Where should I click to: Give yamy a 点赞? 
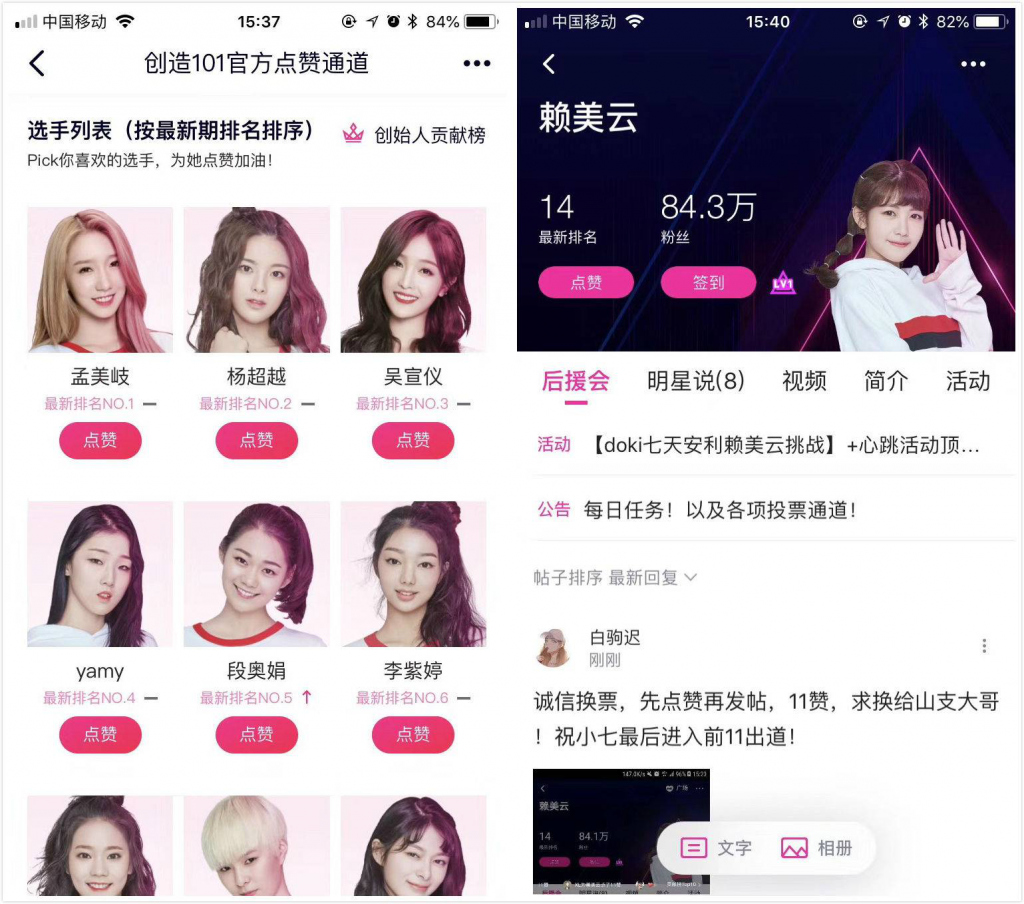[100, 734]
